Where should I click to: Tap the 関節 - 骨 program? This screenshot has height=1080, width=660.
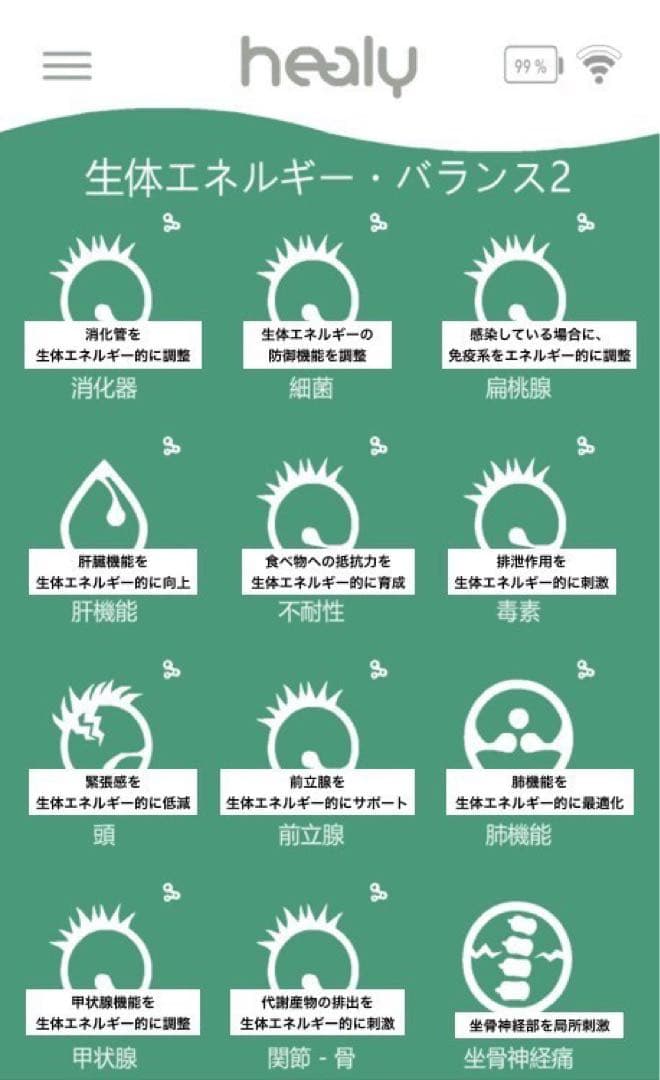click(x=311, y=958)
